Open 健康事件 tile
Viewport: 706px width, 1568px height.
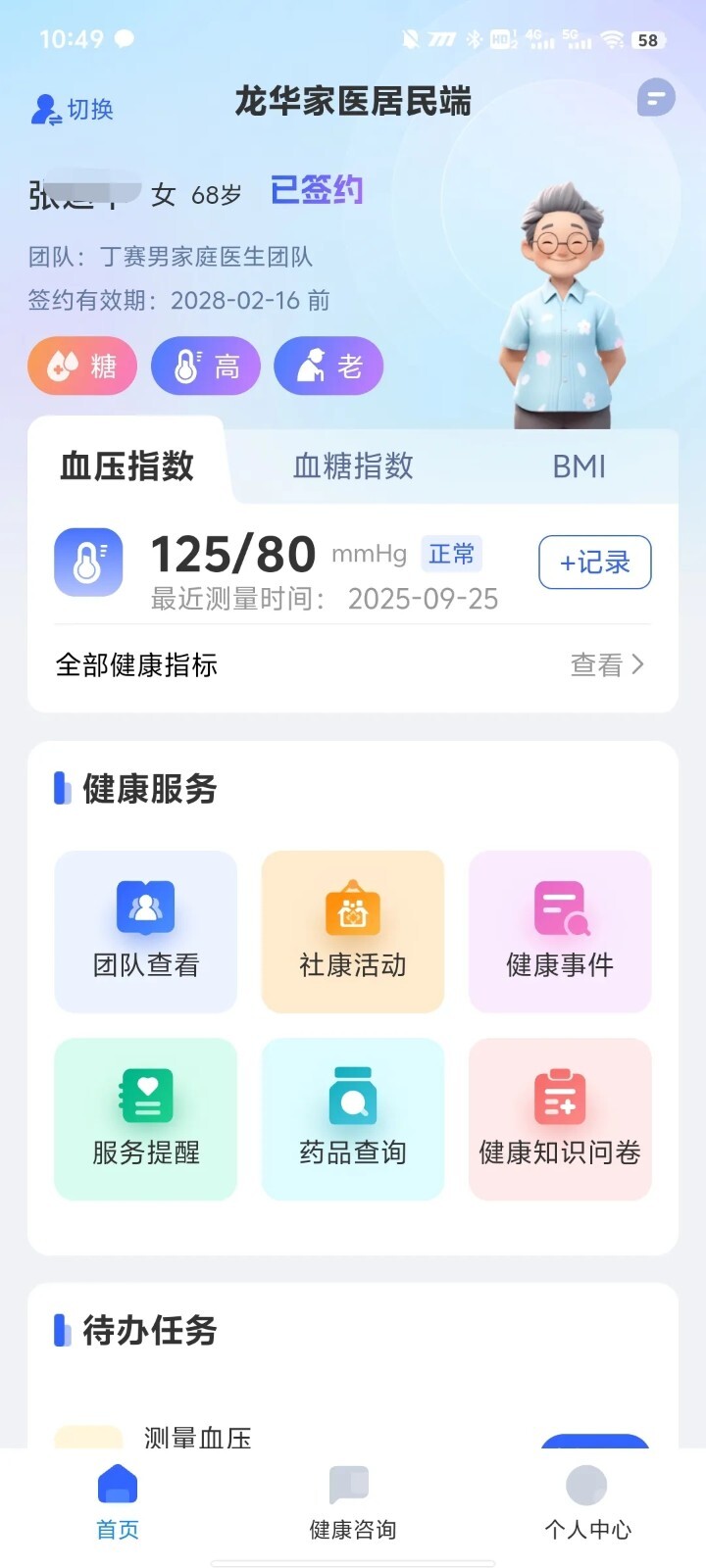(560, 931)
